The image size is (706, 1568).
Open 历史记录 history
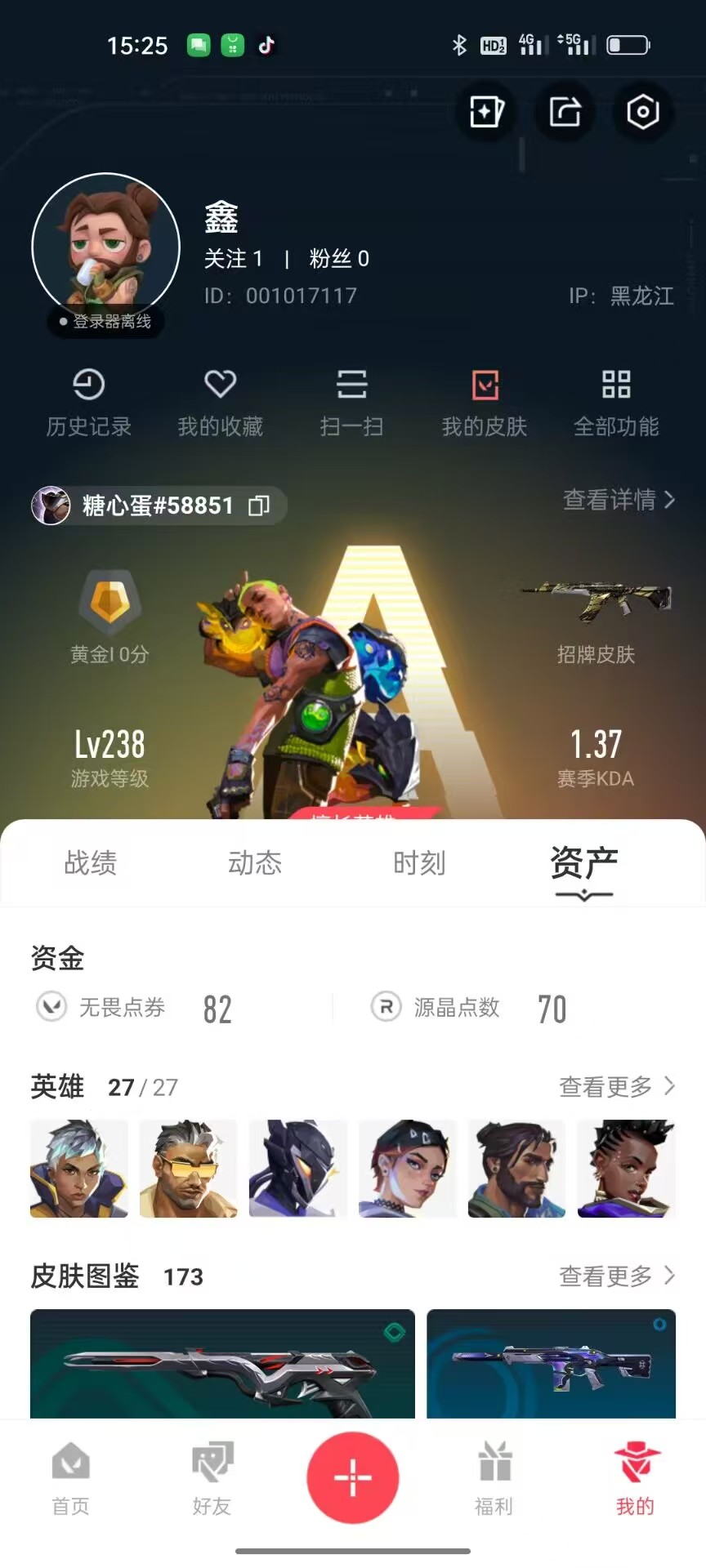pyautogui.click(x=88, y=403)
